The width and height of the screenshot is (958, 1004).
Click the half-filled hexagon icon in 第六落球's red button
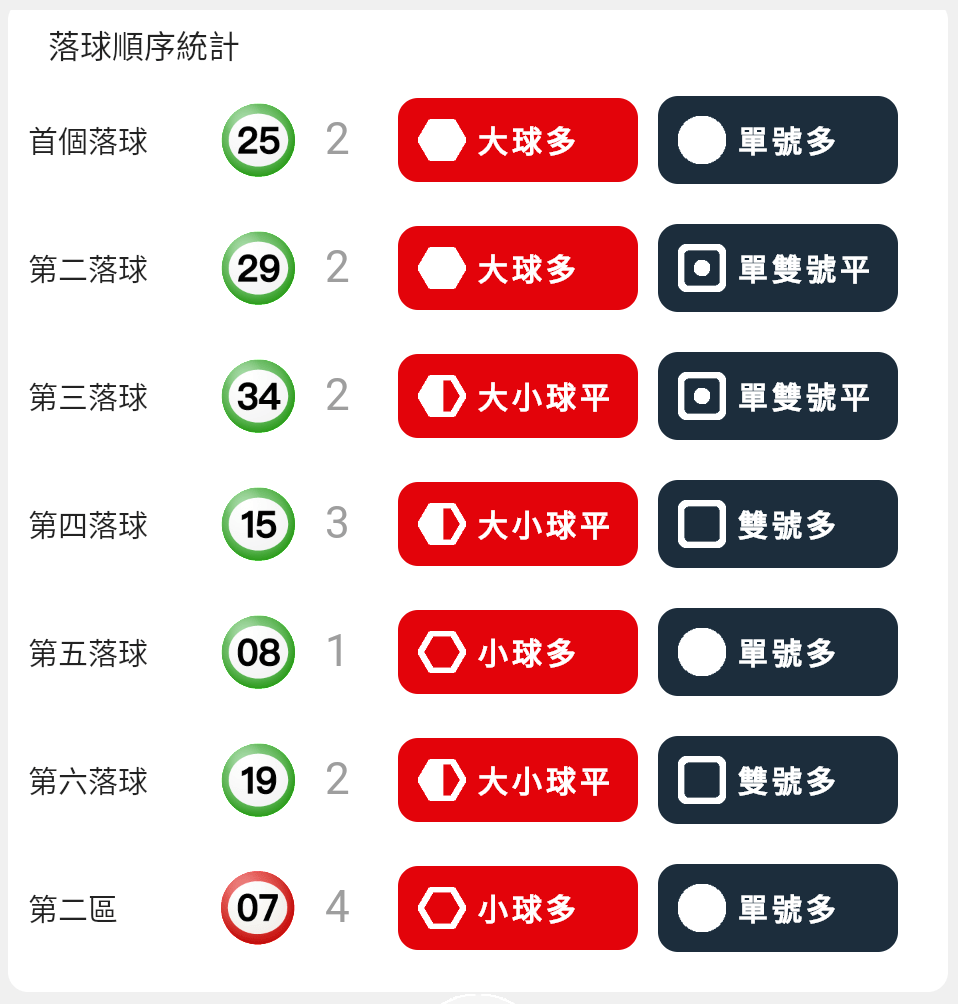(x=441, y=780)
